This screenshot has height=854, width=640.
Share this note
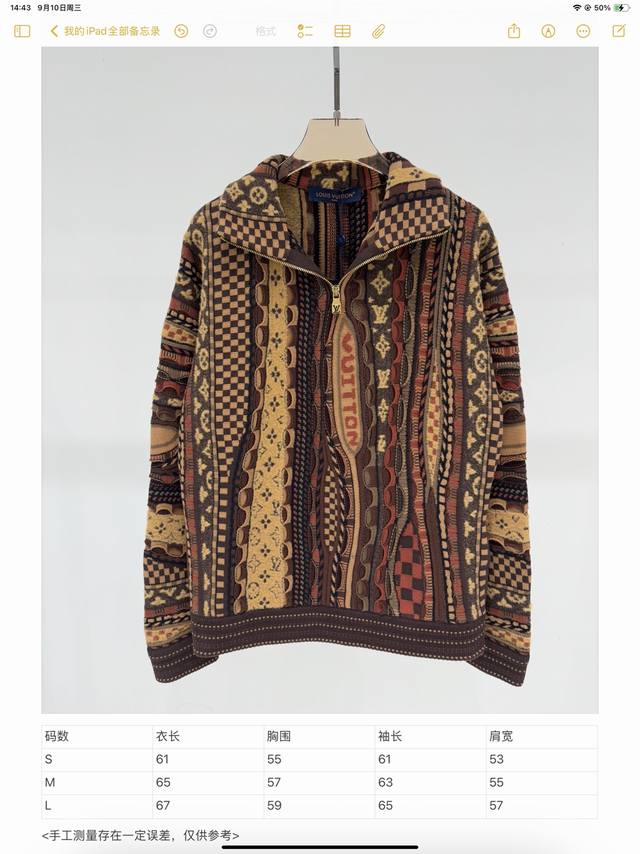pos(514,31)
